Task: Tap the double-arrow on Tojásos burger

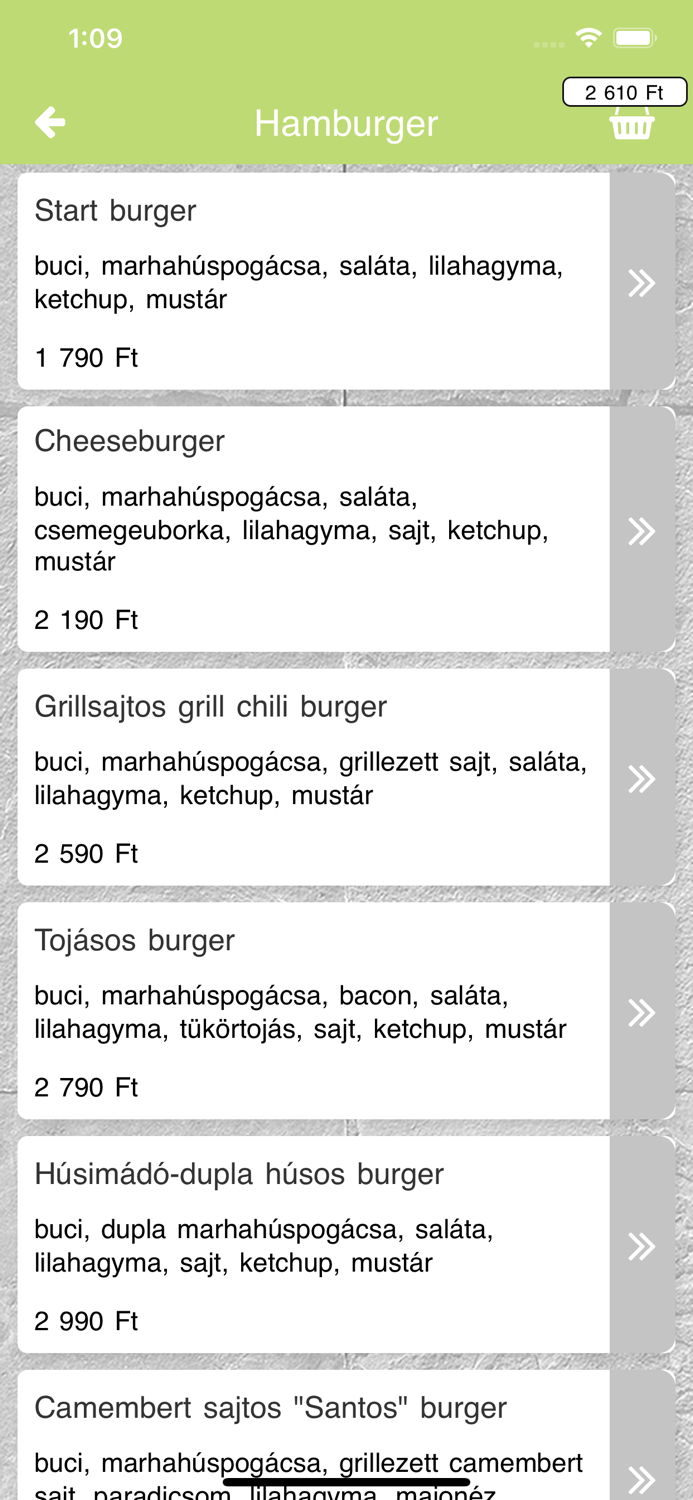Action: click(x=642, y=1013)
